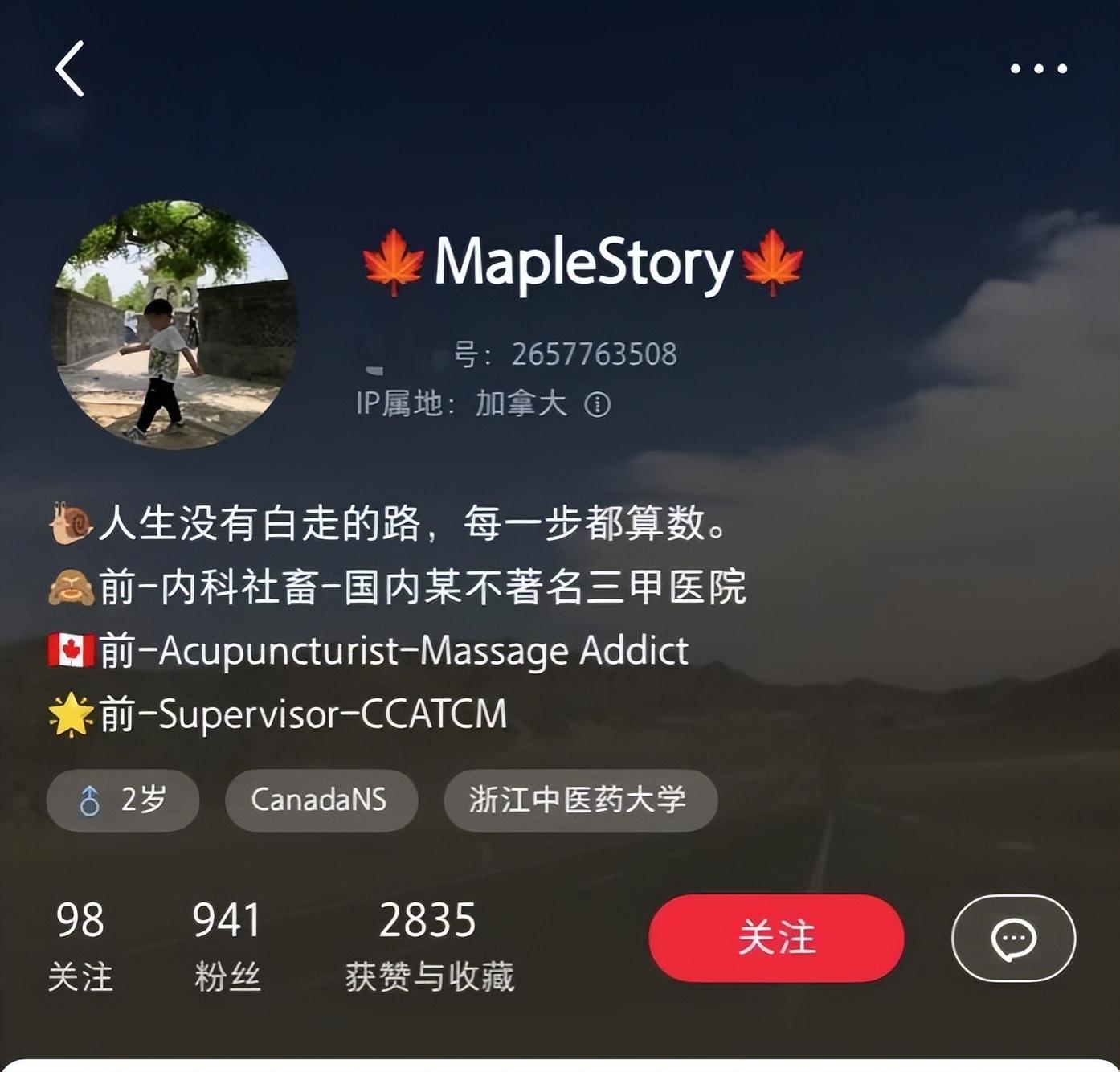View the 98 关注 following list
Image resolution: width=1120 pixels, height=1072 pixels.
tap(80, 945)
